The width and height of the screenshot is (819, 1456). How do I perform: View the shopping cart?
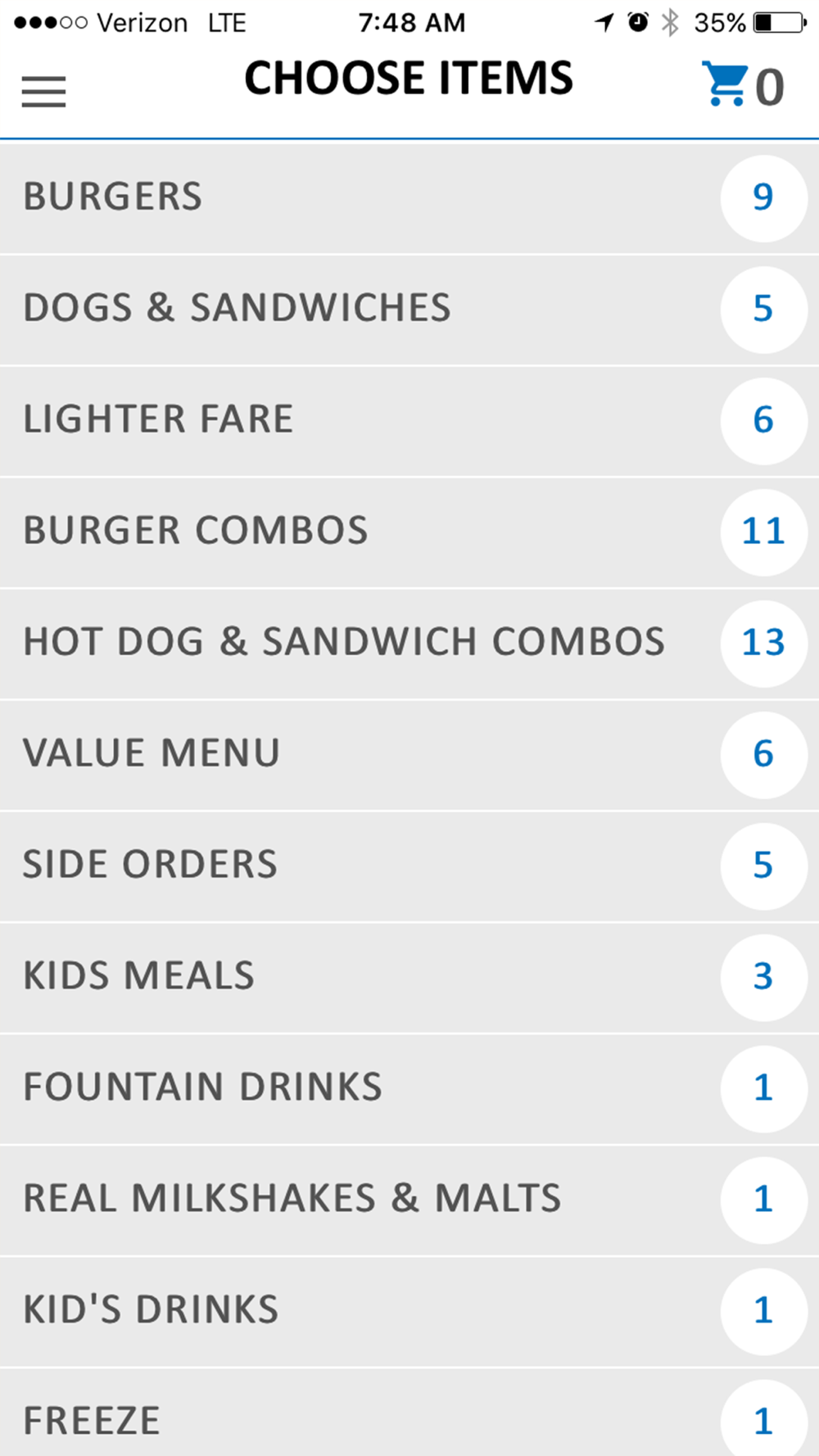[x=743, y=85]
